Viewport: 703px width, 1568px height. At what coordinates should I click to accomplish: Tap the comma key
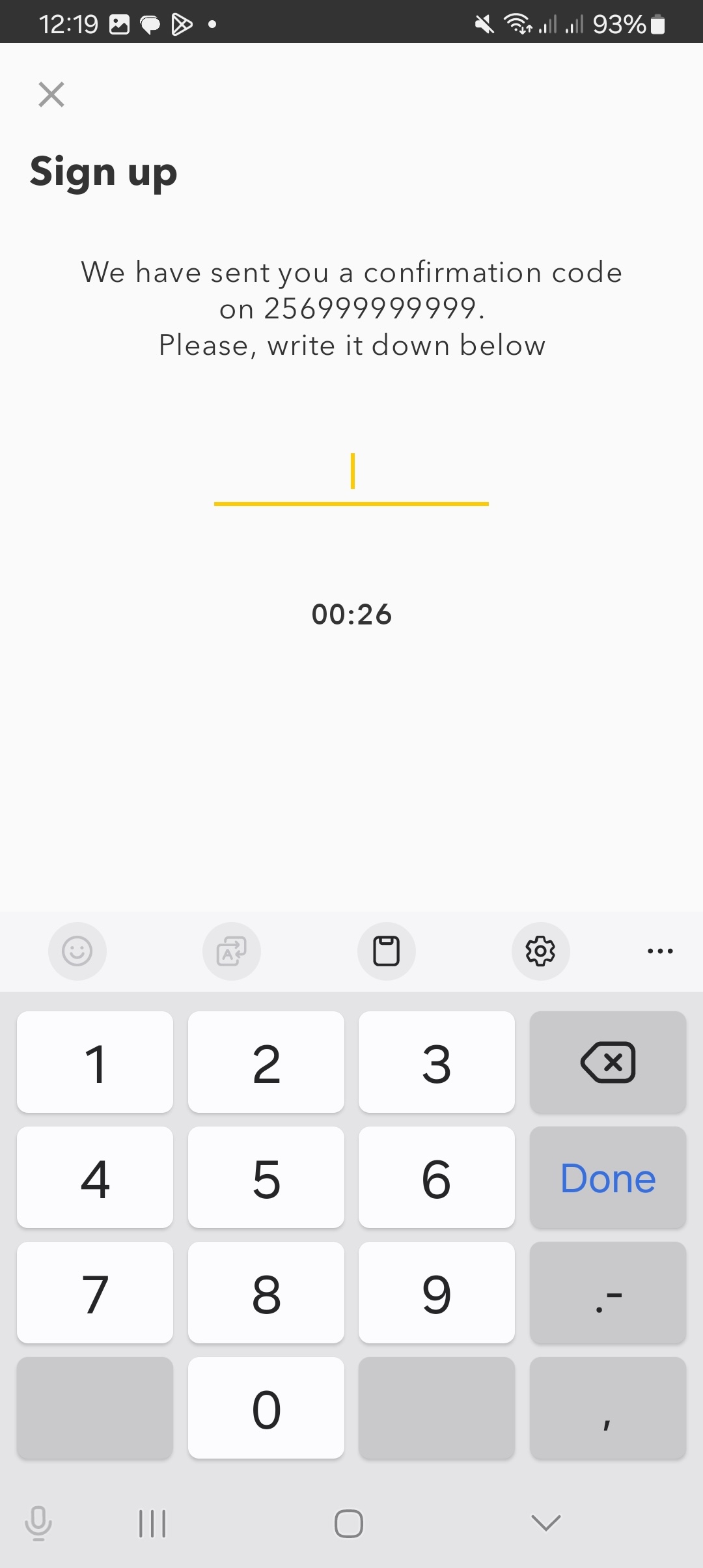click(607, 1408)
